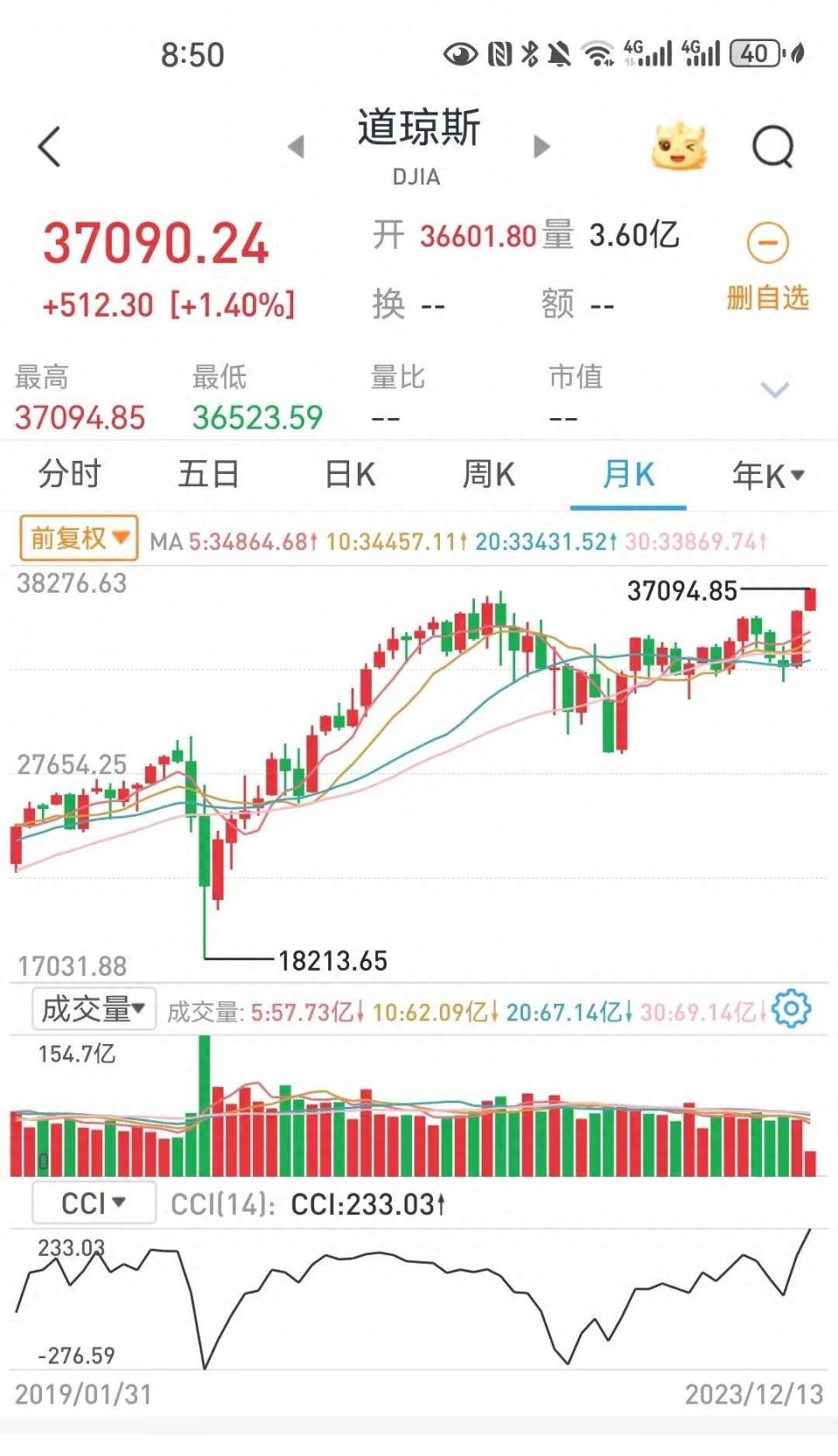Go back to the previous screen
Viewport: 838px width, 1456px height.
pos(50,146)
